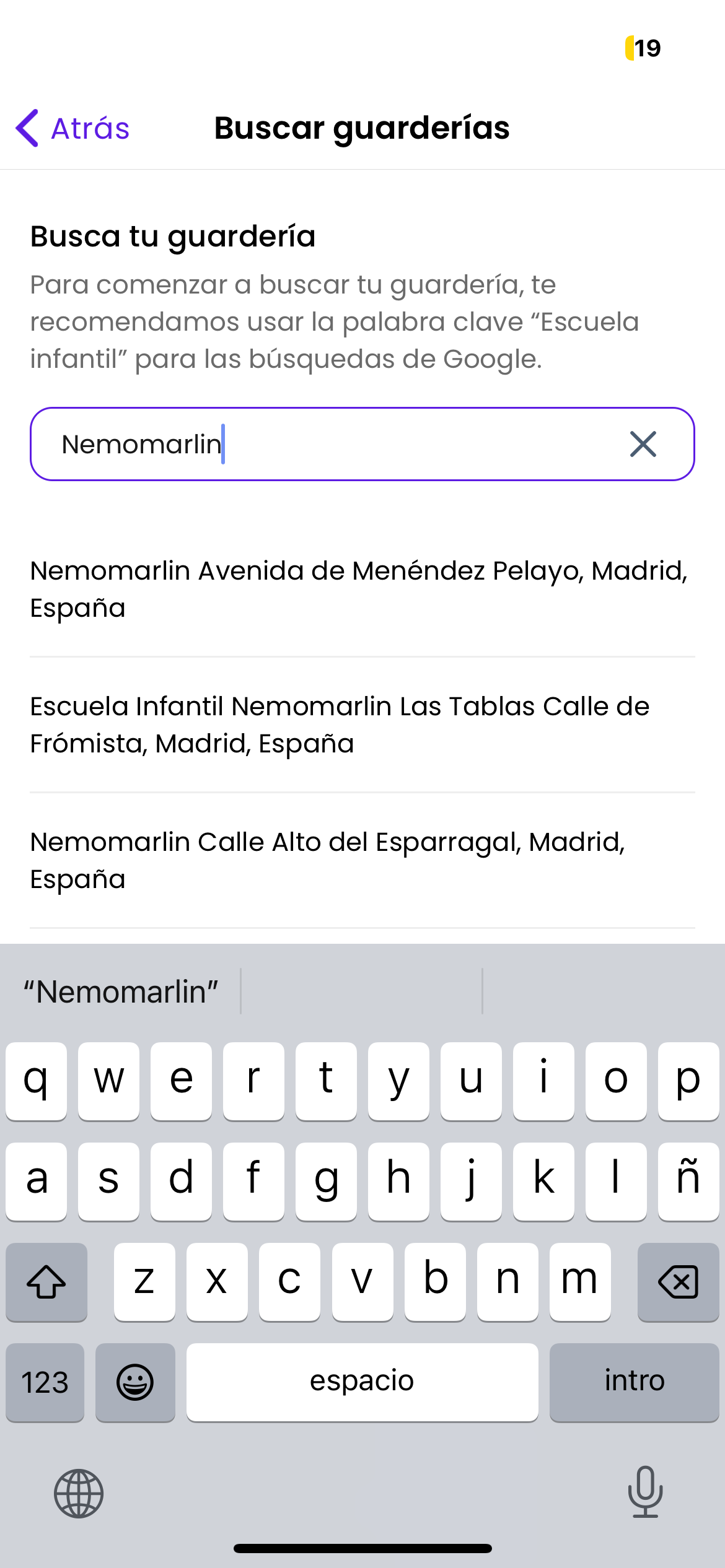The width and height of the screenshot is (725, 1568).
Task: Open the emoji keyboard
Action: click(x=135, y=1382)
